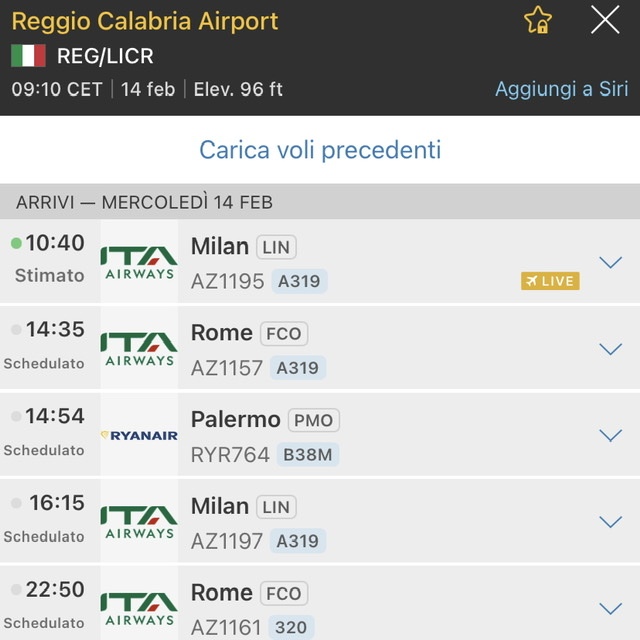640x640 pixels.
Task: Load earlier flights with Carica voli precedenti
Action: point(320,150)
